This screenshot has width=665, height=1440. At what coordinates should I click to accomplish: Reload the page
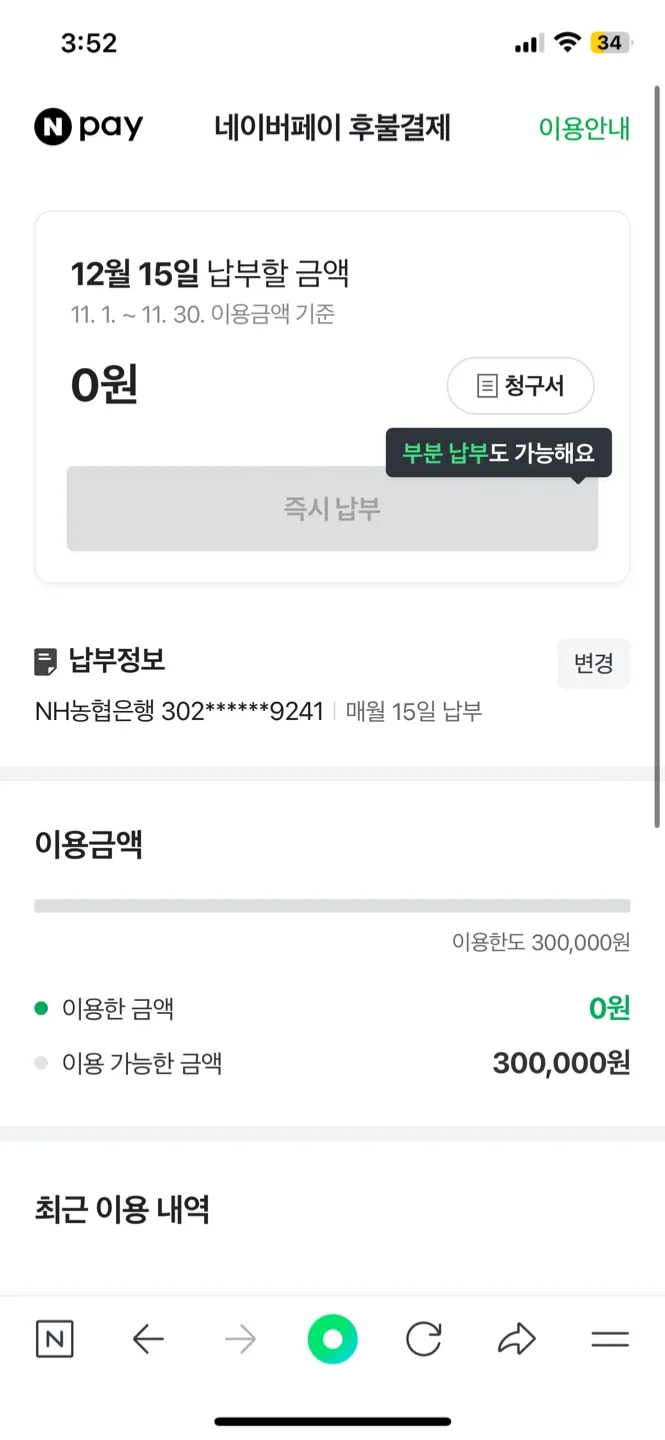tap(424, 1339)
